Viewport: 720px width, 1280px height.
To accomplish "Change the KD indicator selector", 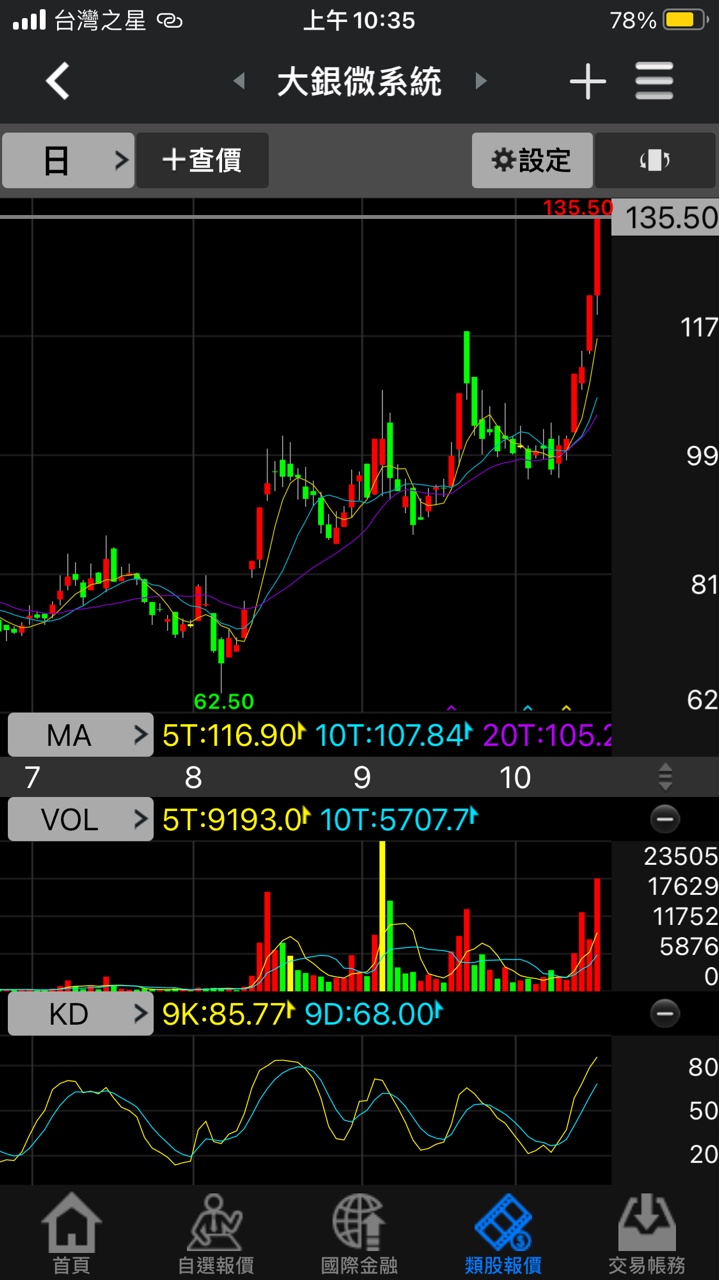I will [80, 1014].
